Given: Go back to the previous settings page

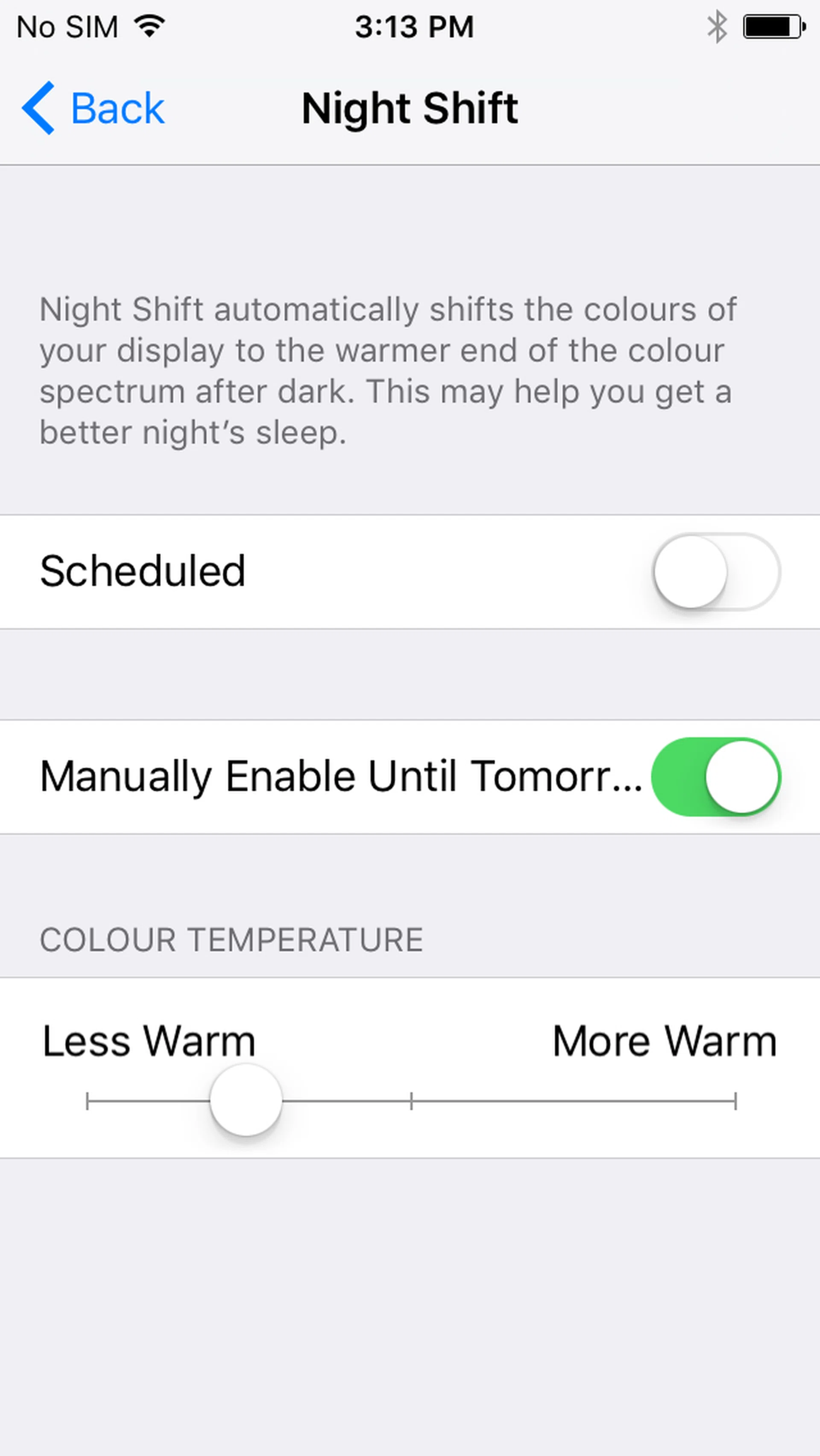Looking at the screenshot, I should pyautogui.click(x=93, y=107).
